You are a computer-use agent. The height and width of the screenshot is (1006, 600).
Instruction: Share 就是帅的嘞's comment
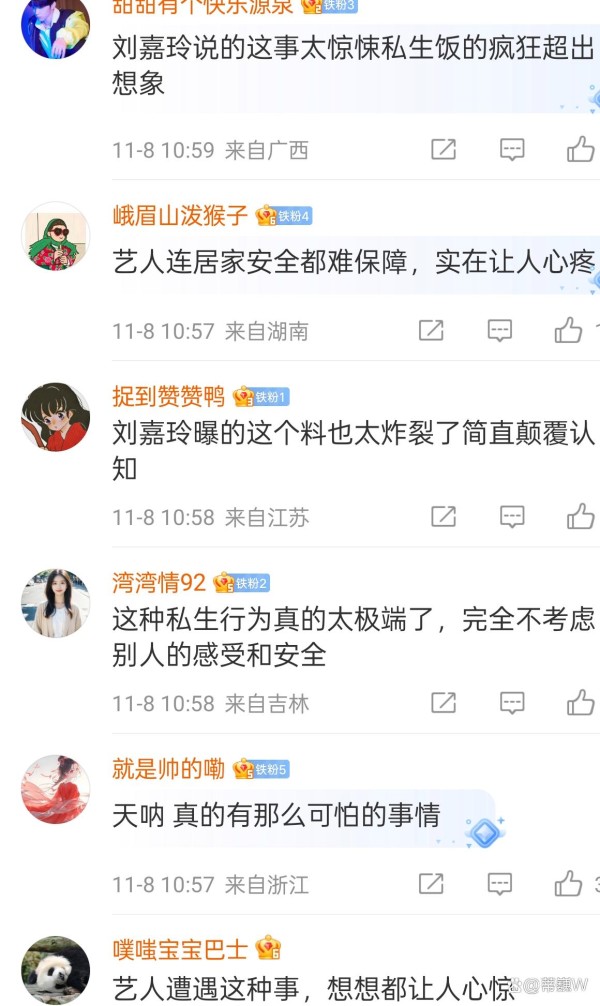tap(431, 884)
